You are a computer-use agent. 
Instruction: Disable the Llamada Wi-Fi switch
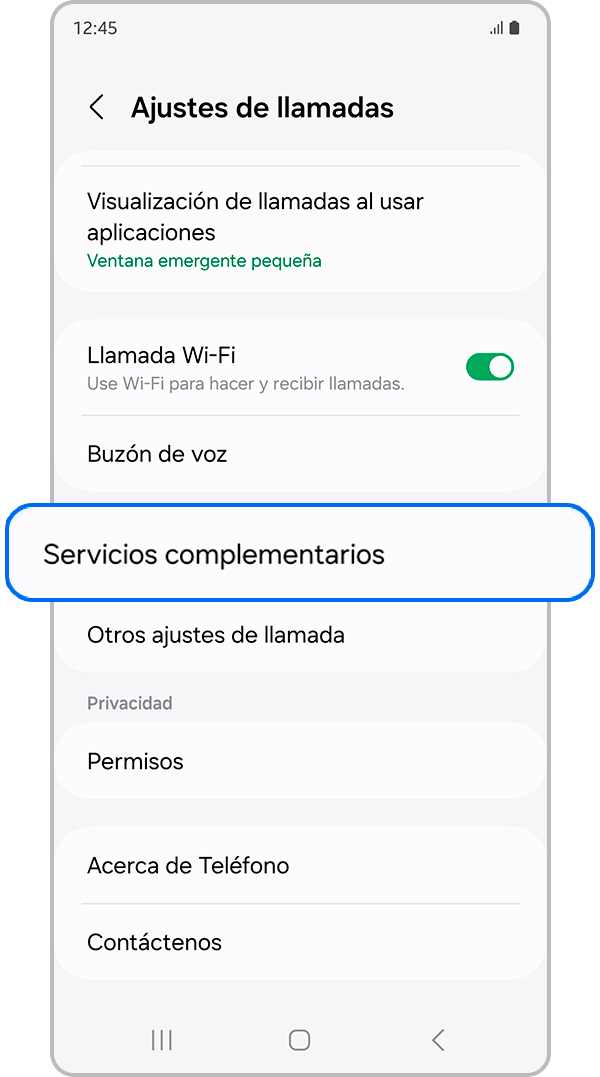(x=489, y=367)
